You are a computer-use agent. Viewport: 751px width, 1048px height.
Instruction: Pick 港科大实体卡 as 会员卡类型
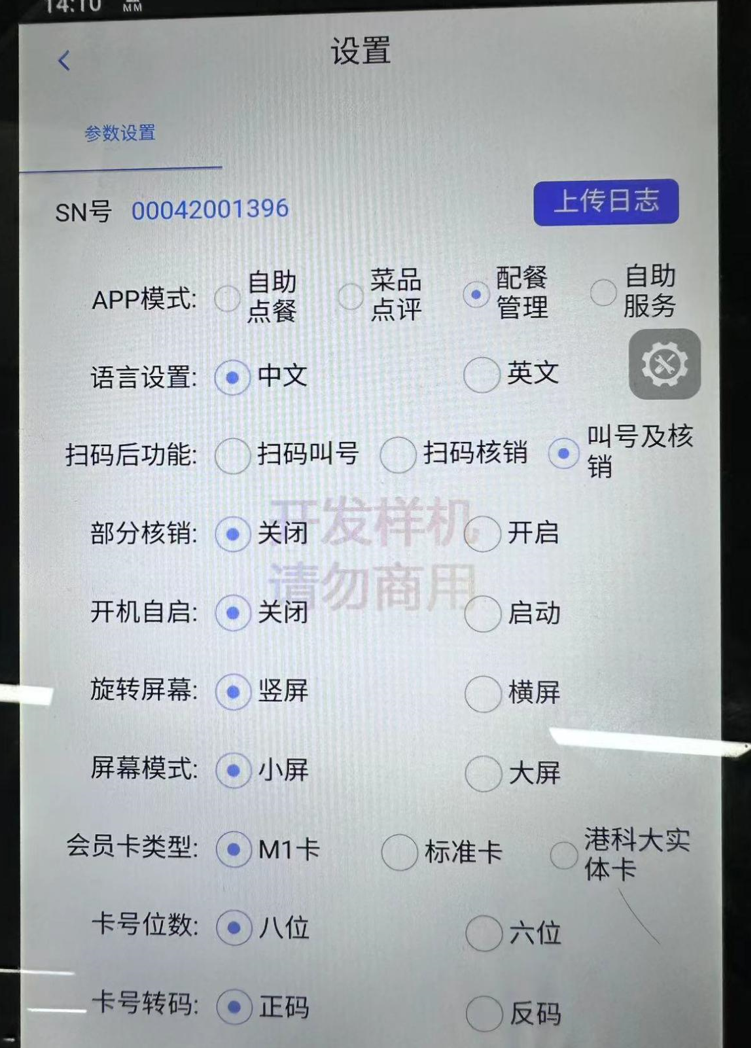[565, 854]
